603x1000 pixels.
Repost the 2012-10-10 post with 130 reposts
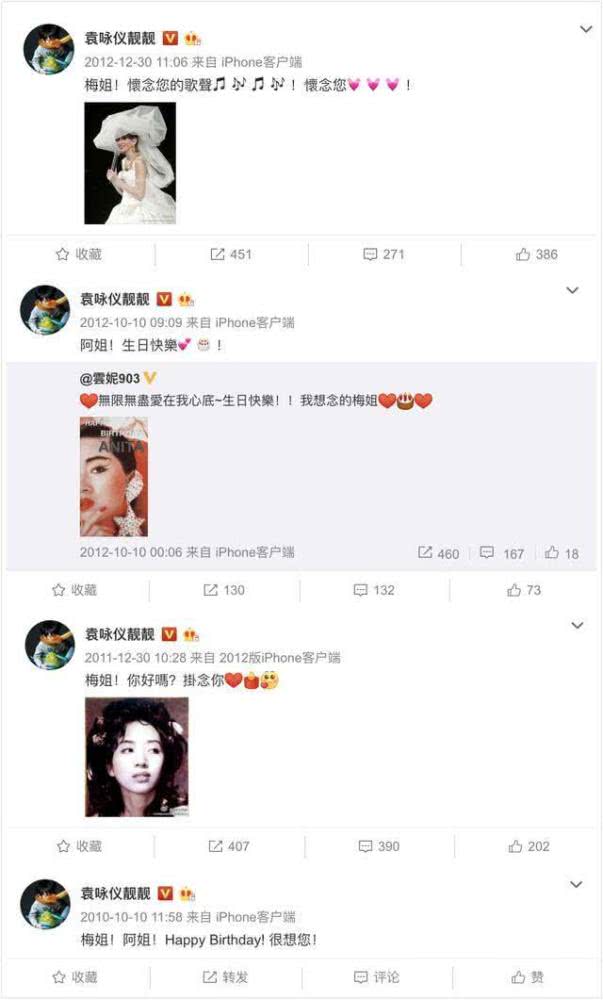click(x=224, y=590)
